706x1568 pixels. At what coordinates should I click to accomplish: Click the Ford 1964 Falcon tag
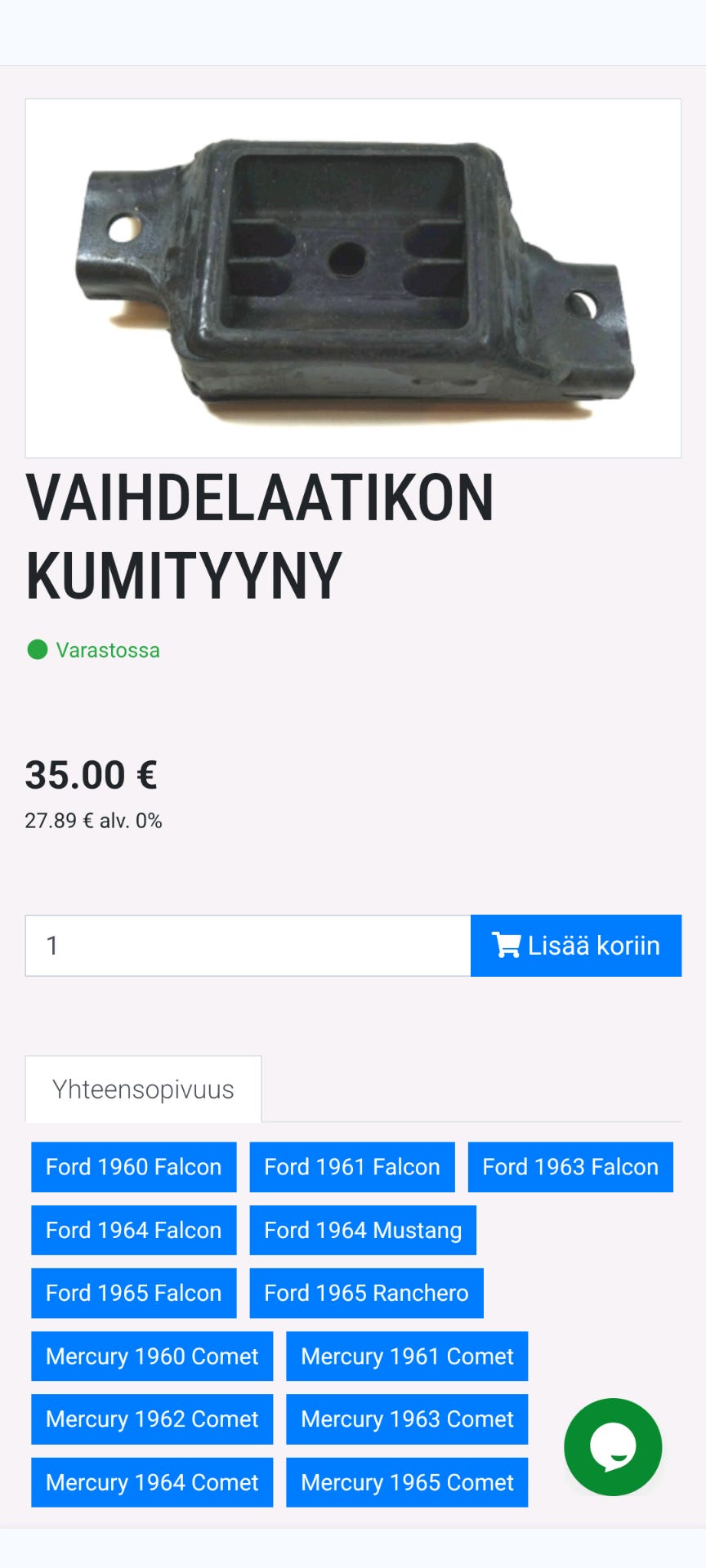click(133, 1230)
